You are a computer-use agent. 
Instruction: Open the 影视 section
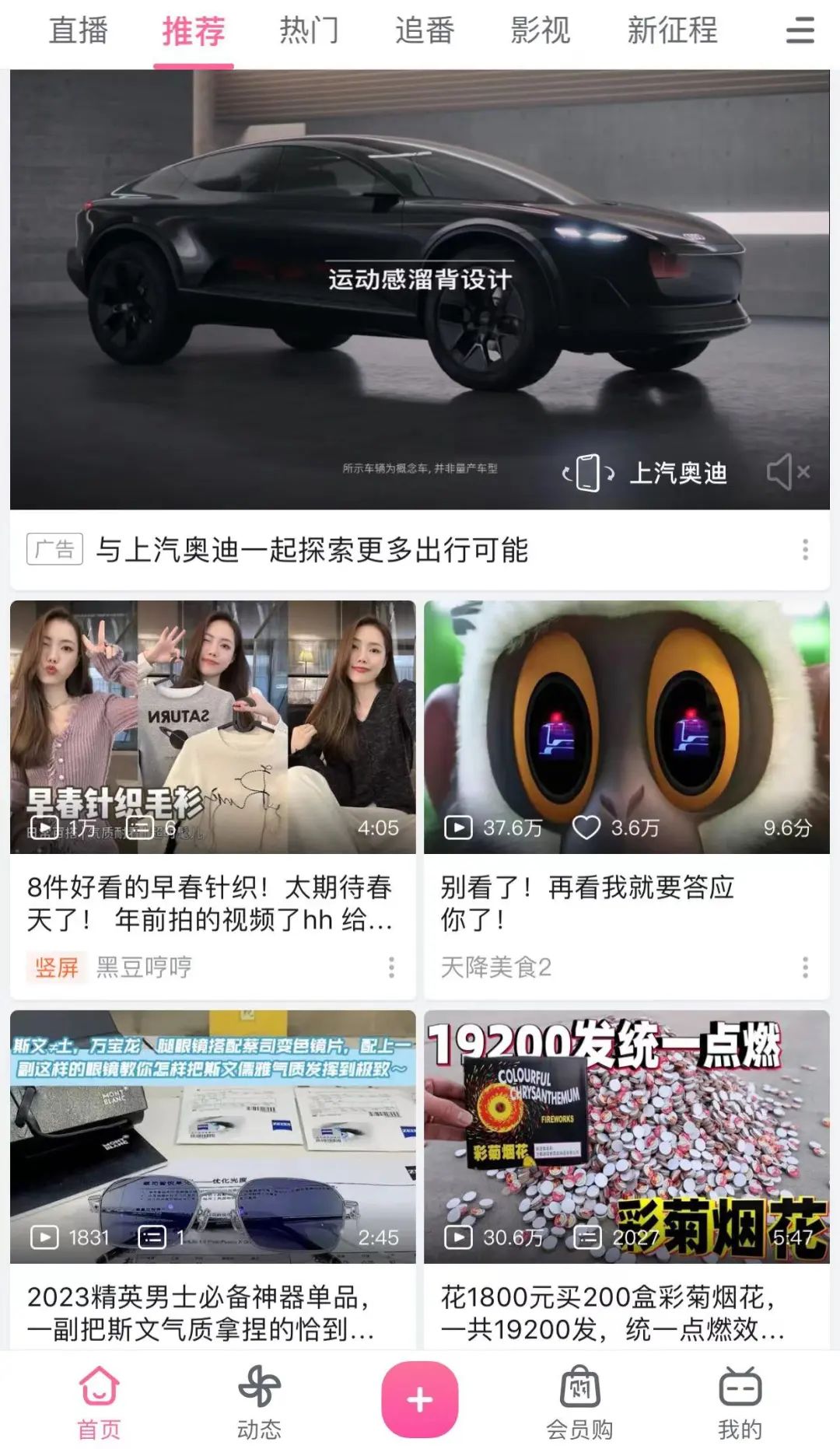coord(541,31)
